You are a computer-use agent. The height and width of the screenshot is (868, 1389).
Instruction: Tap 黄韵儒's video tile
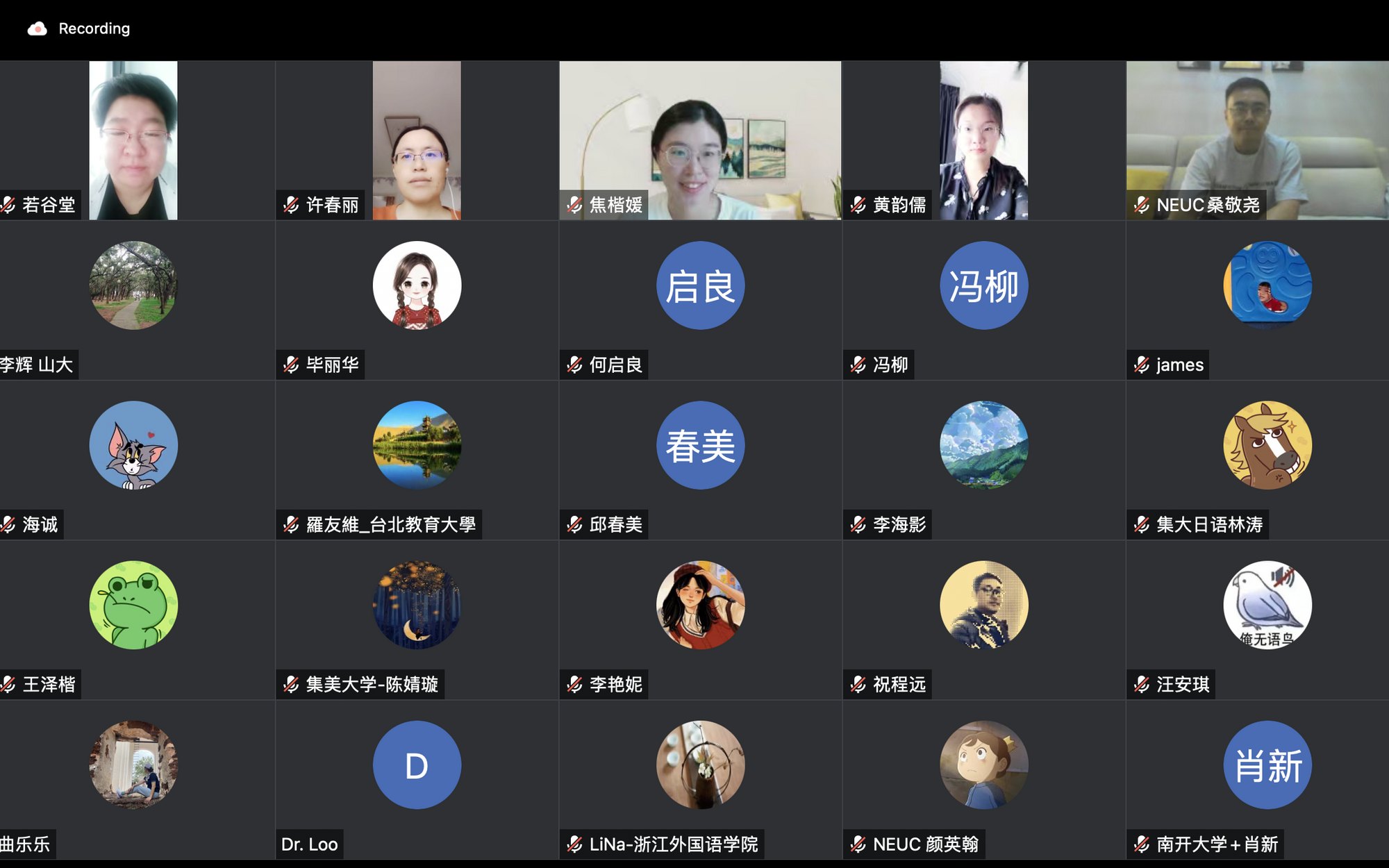pos(983,140)
